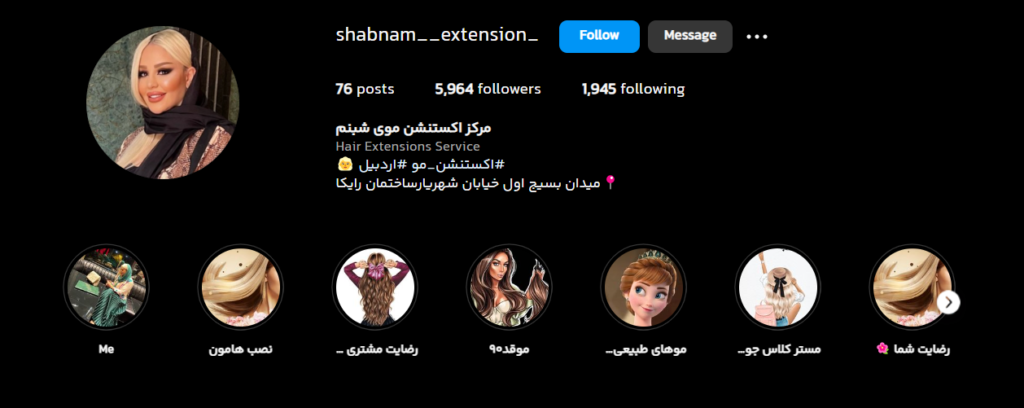The height and width of the screenshot is (408, 1024).
Task: Open the رضایت مشتری highlight
Action: coord(375,287)
